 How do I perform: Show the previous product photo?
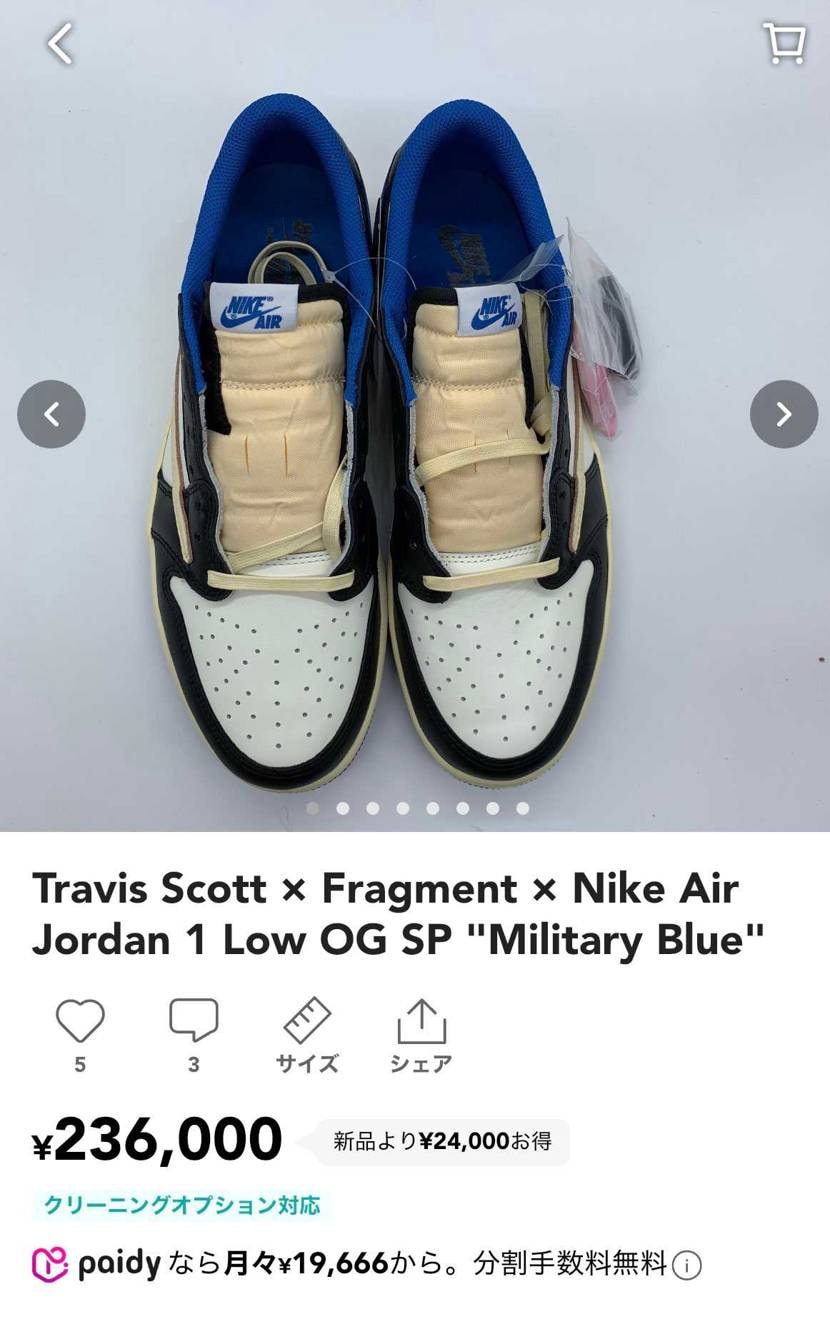pos(51,414)
